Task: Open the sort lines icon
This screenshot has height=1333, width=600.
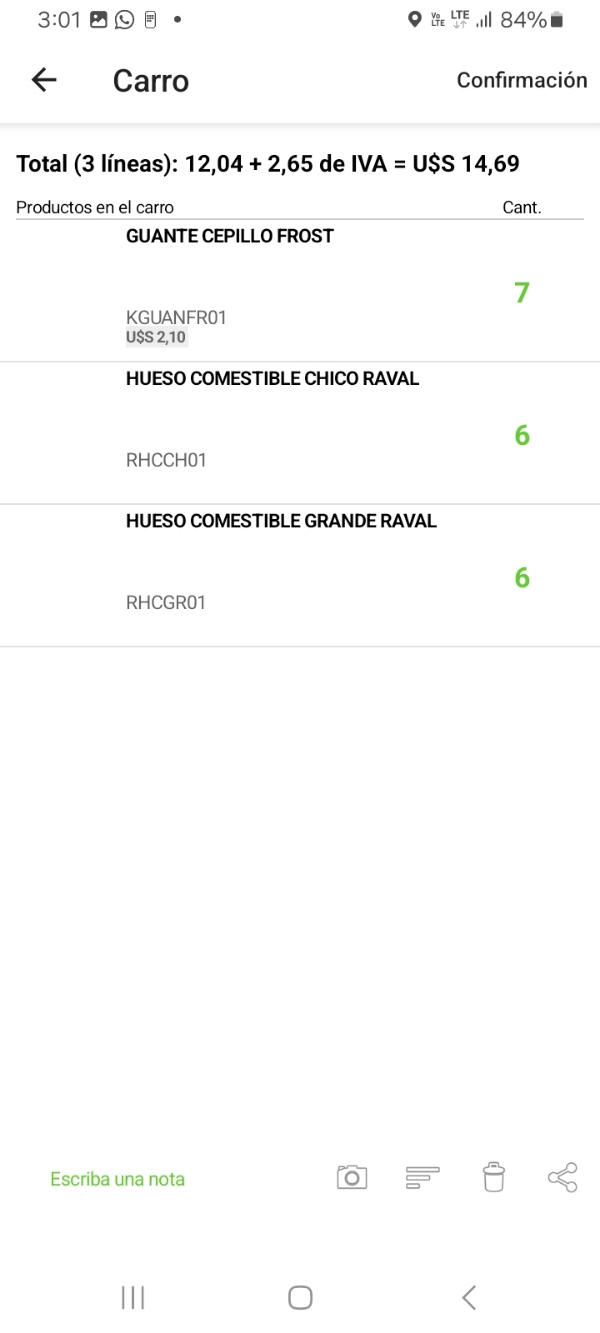Action: [x=423, y=1178]
